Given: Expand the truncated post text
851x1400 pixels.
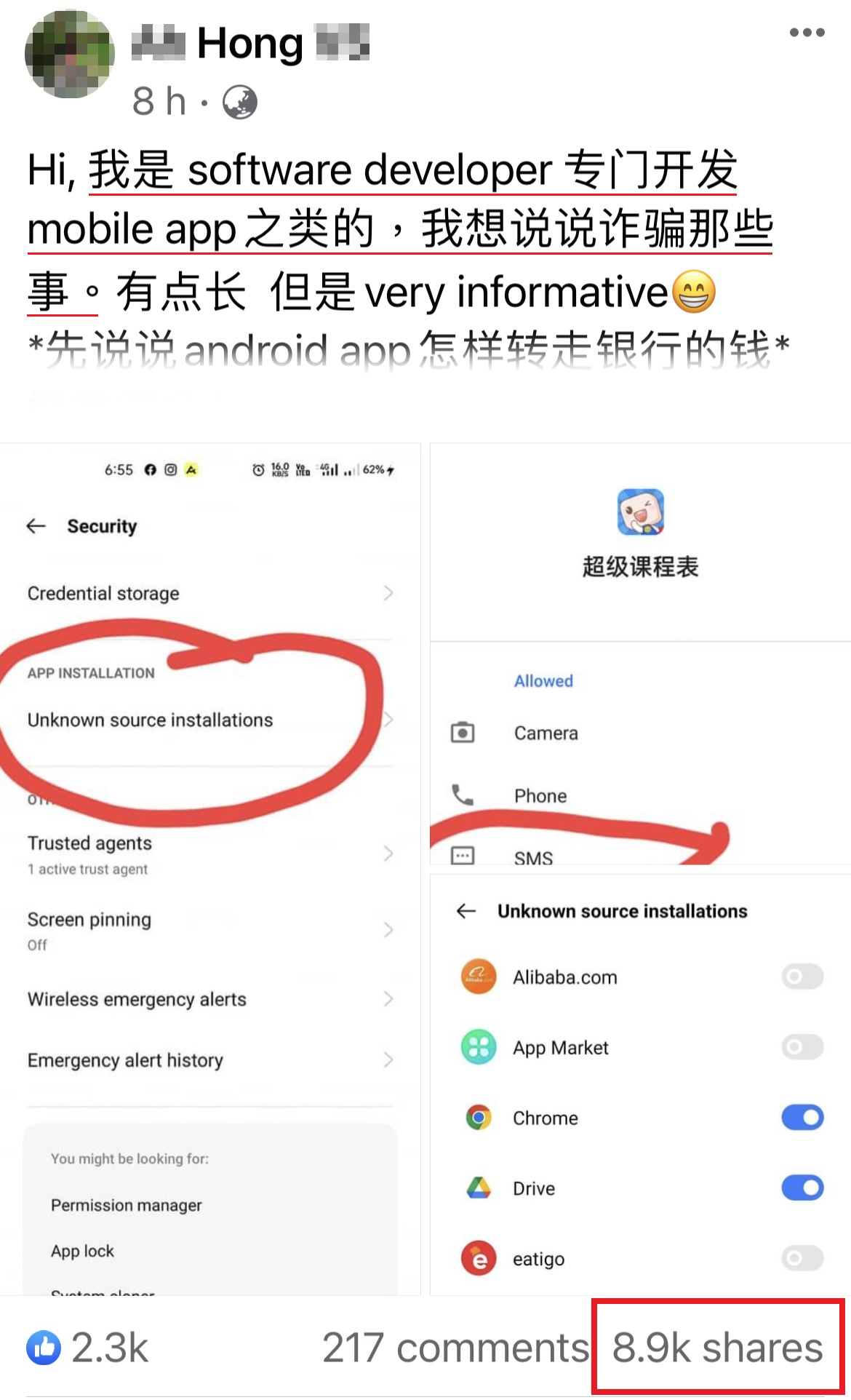Looking at the screenshot, I should [x=407, y=349].
